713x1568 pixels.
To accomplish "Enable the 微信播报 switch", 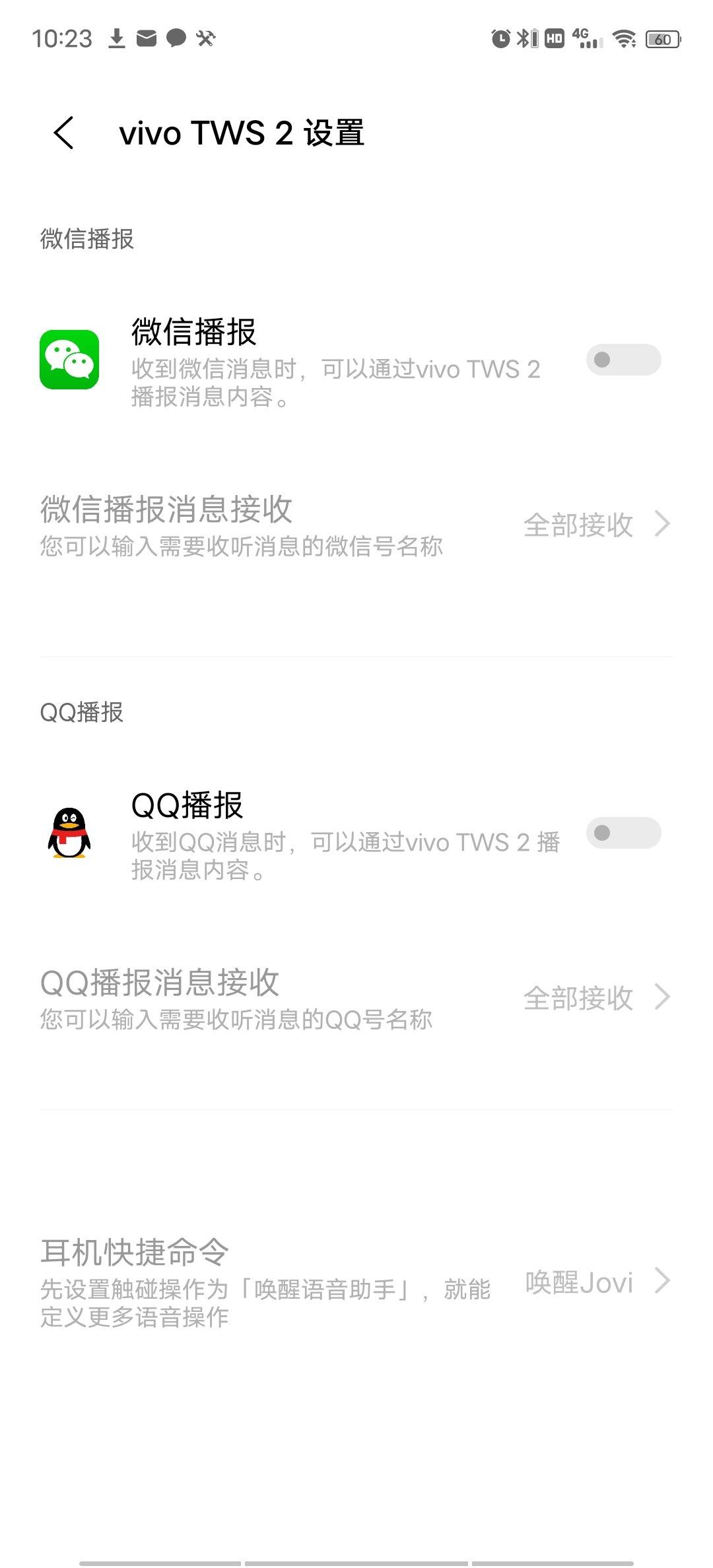I will pos(623,360).
